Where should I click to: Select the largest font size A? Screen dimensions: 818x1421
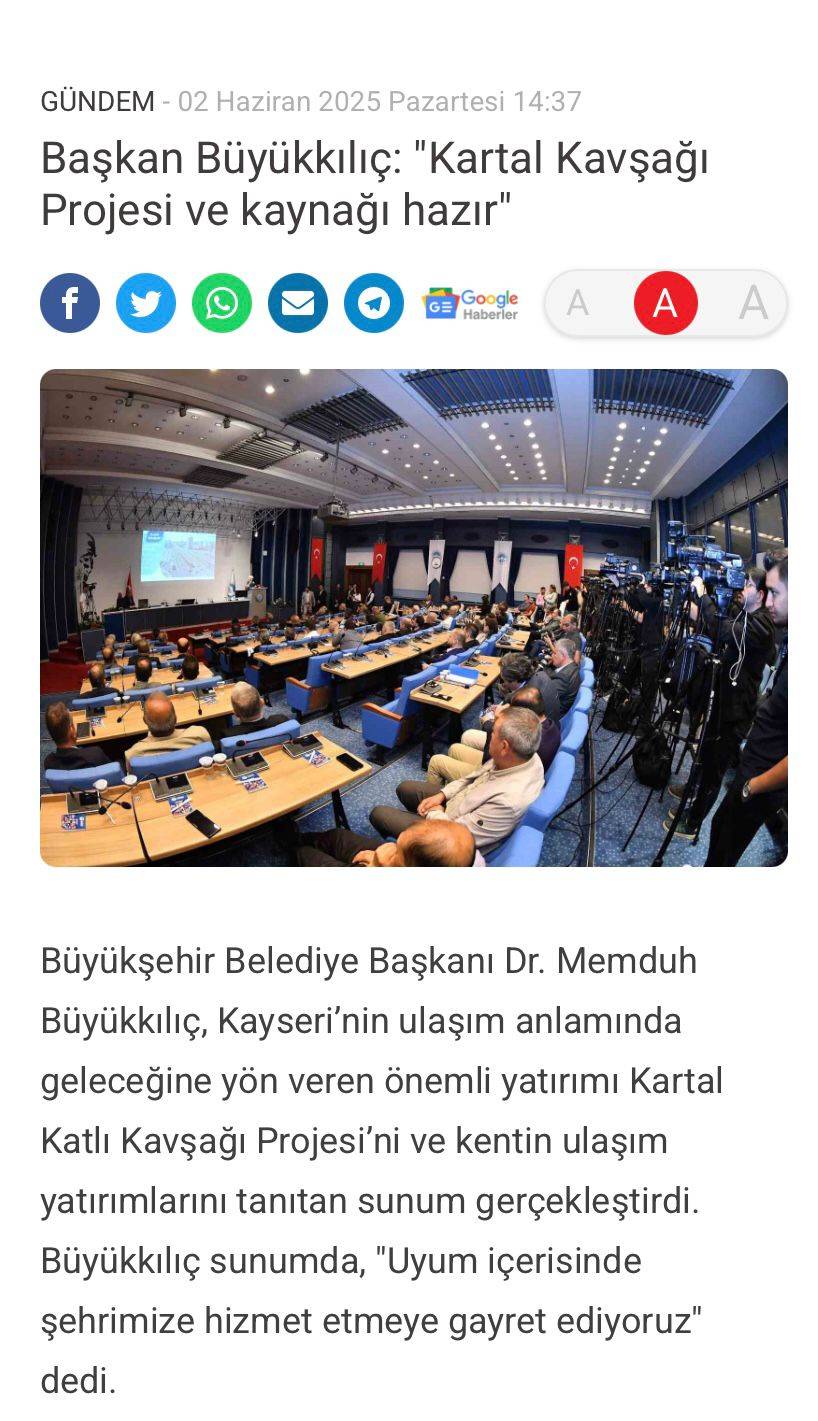coord(753,303)
